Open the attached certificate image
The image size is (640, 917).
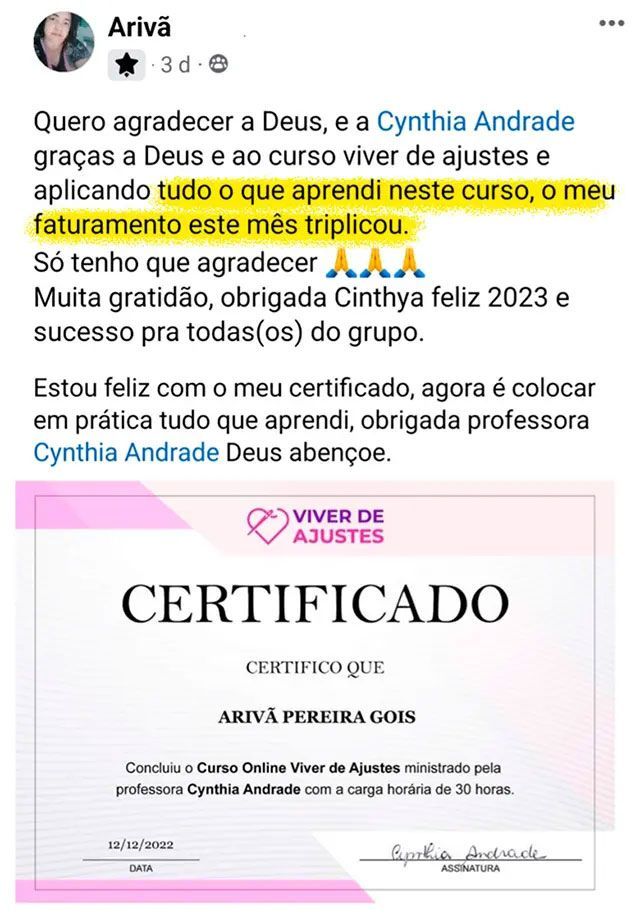coord(320,690)
